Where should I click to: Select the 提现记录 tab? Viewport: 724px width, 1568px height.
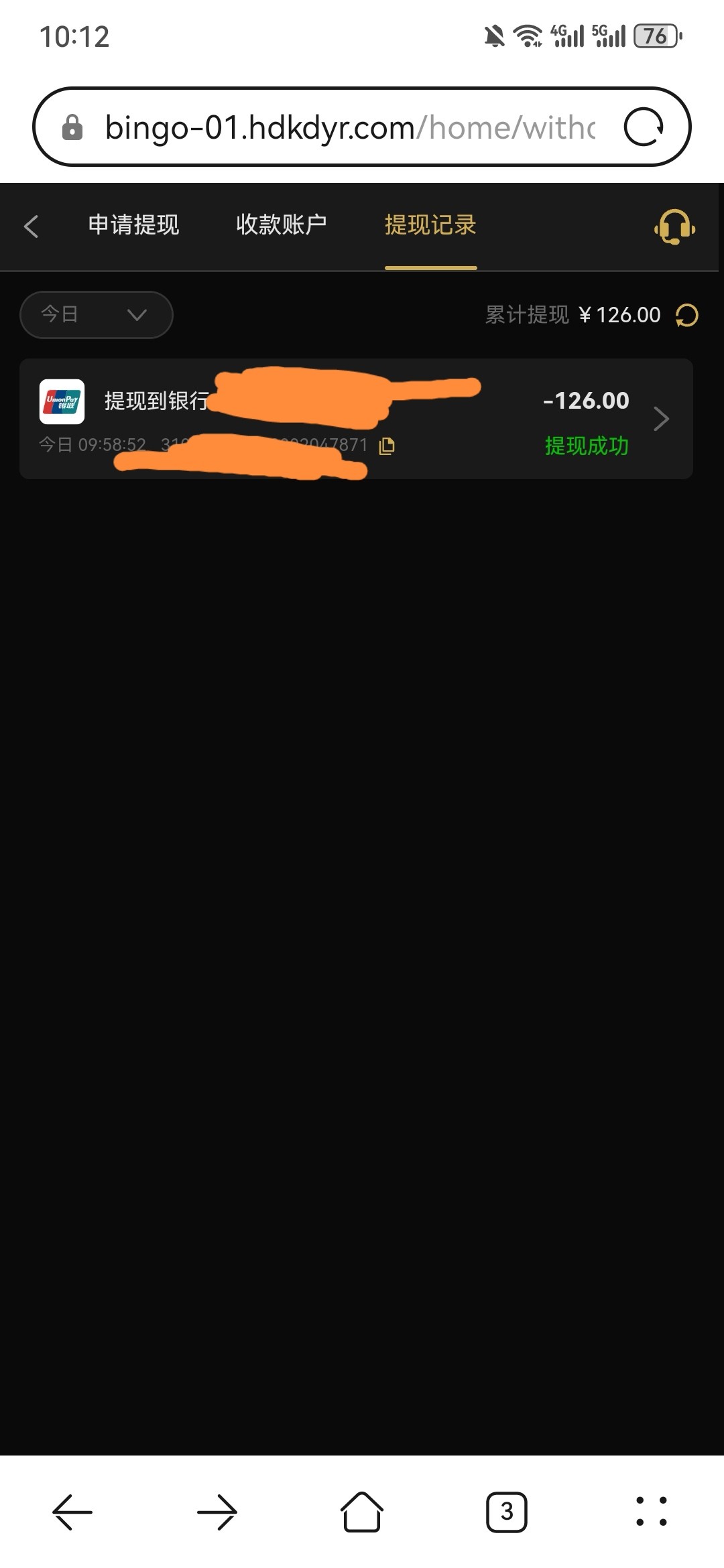[430, 225]
